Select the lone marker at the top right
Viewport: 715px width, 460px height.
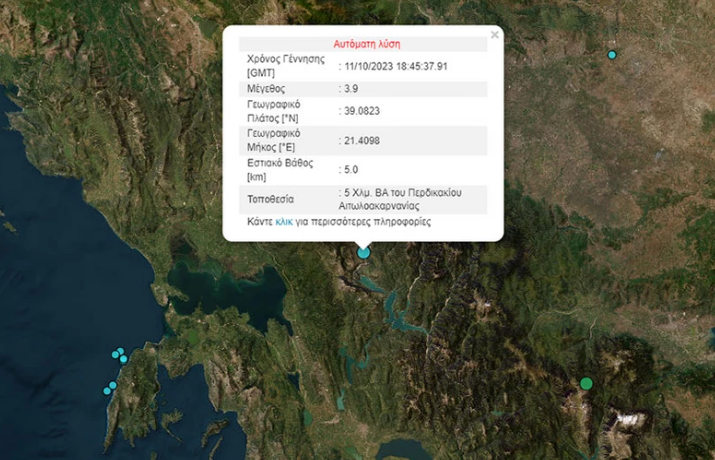click(612, 55)
